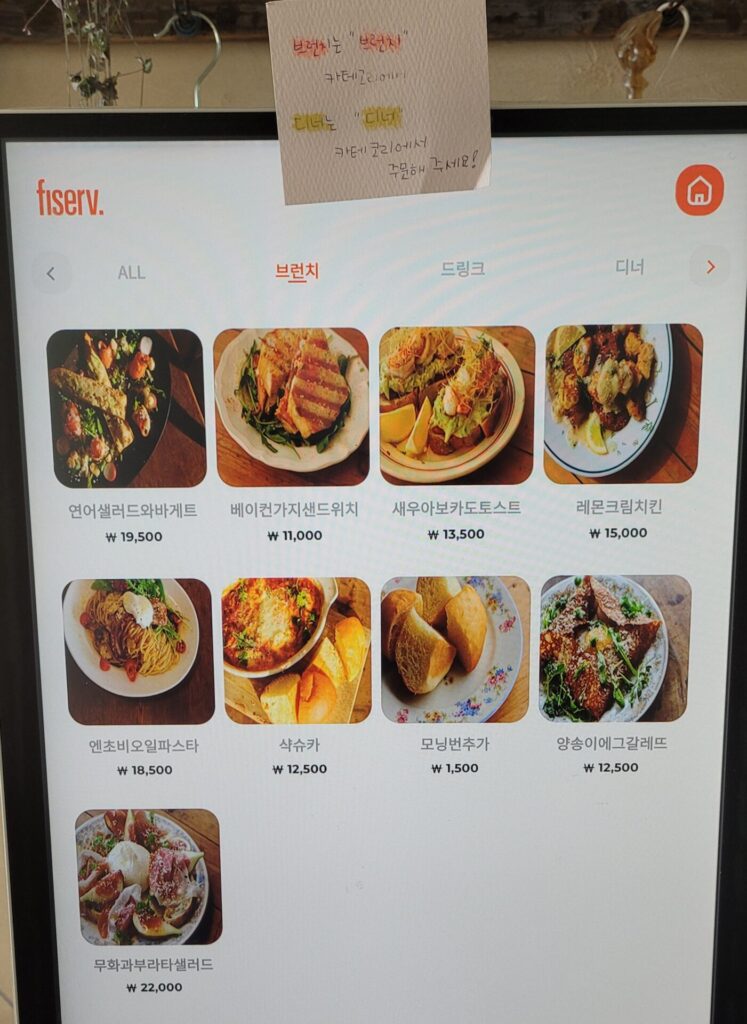The image size is (747, 1024).
Task: Add 새우아보카도토스트 to the order
Action: (x=457, y=405)
